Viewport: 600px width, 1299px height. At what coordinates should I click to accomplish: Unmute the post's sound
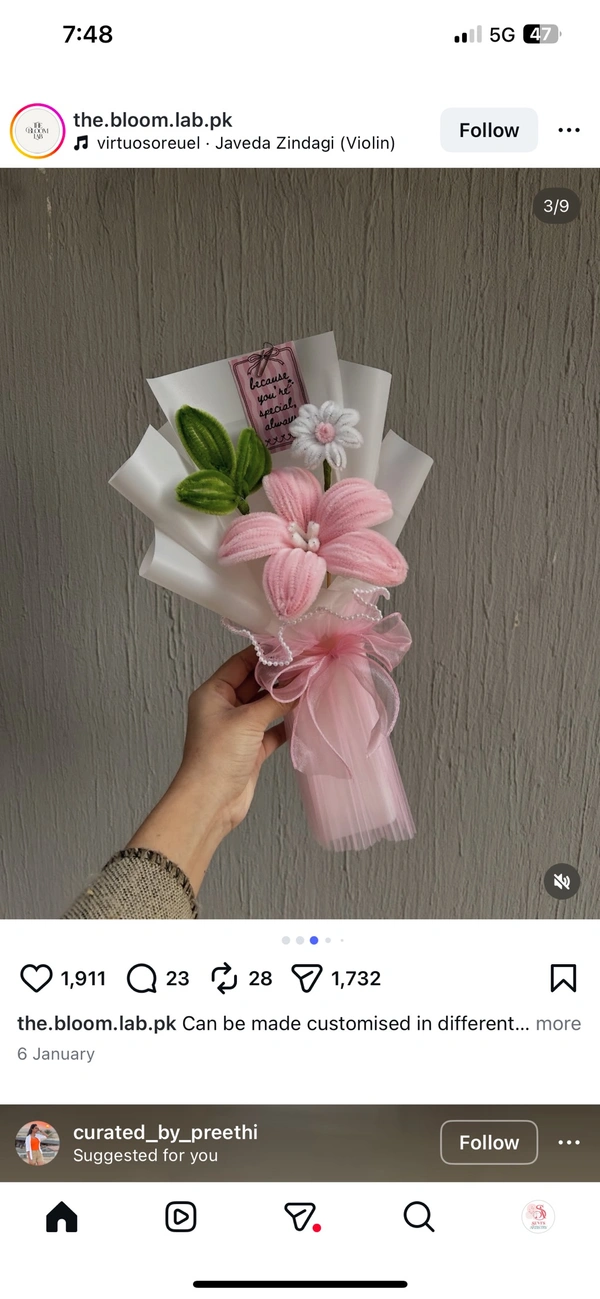point(562,881)
